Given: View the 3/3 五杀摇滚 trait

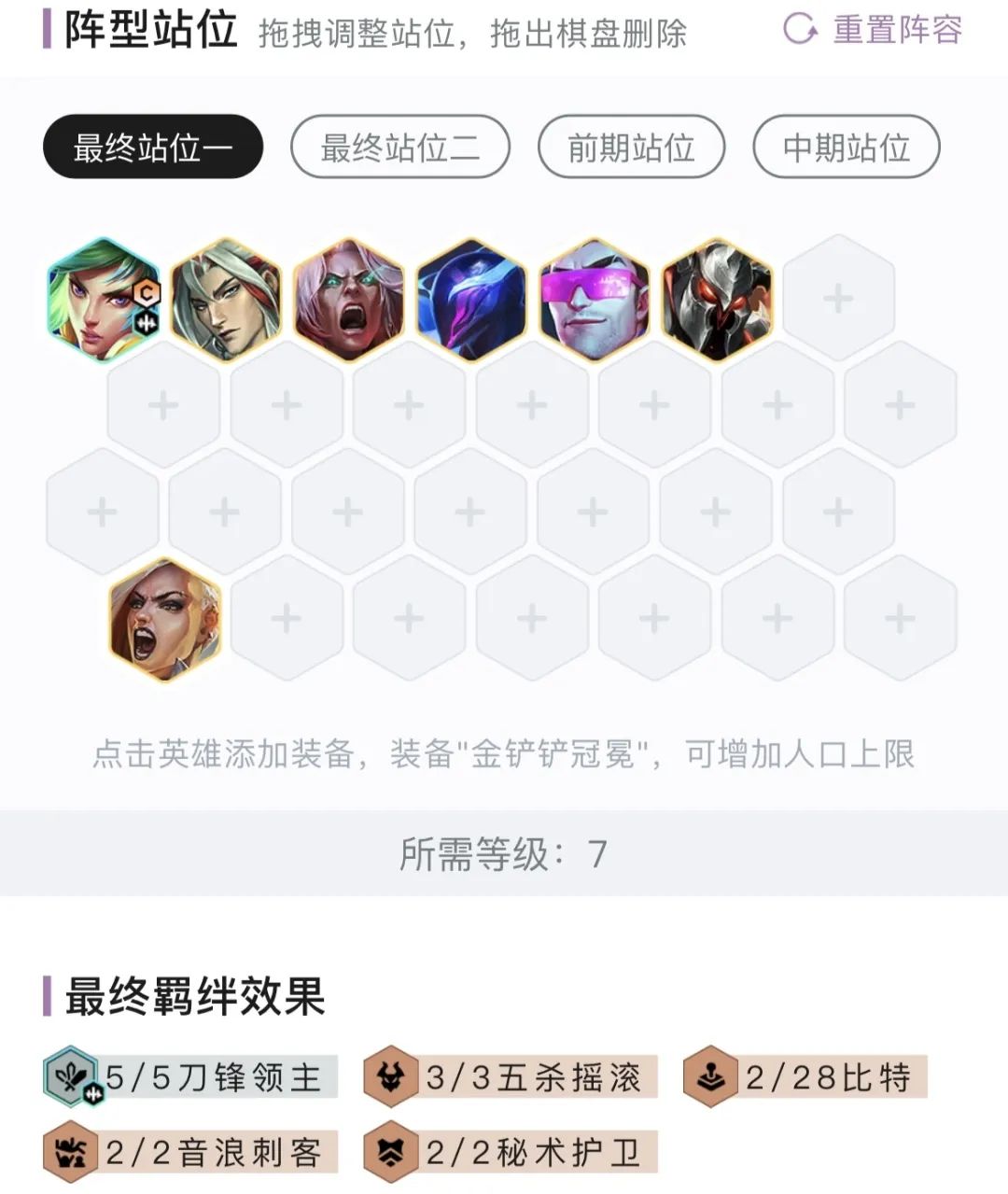Looking at the screenshot, I should (x=511, y=1077).
